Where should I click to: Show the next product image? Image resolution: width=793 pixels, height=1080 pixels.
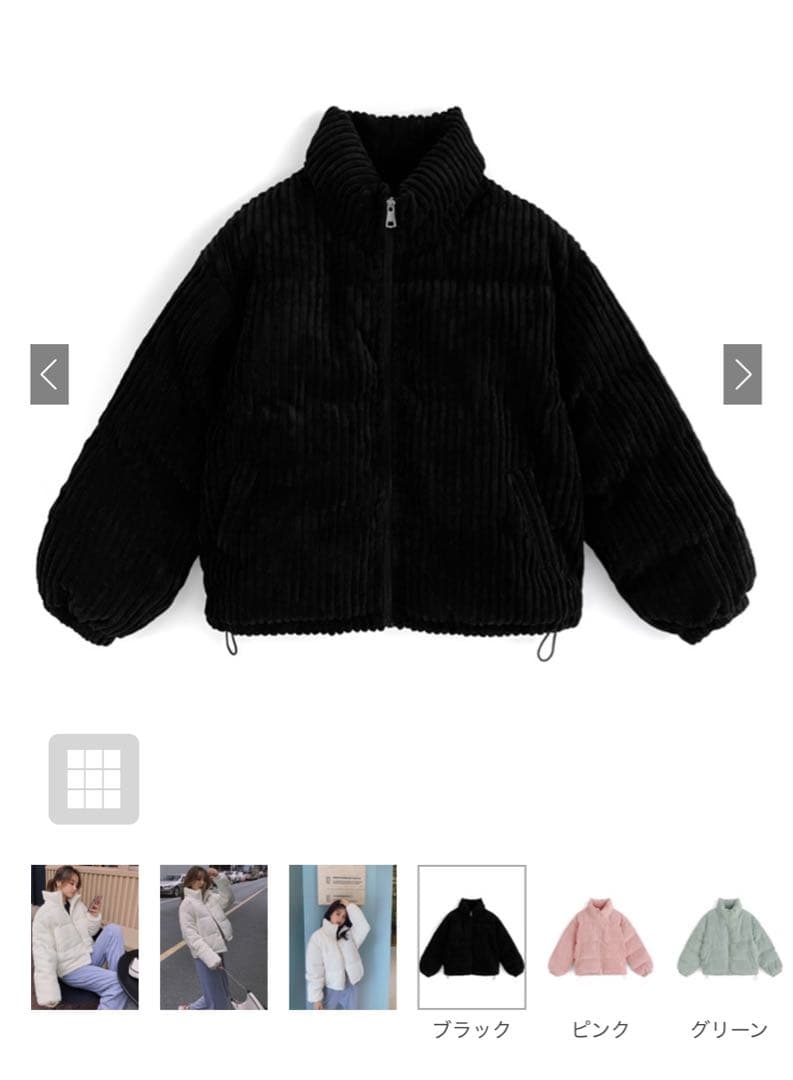tap(742, 374)
